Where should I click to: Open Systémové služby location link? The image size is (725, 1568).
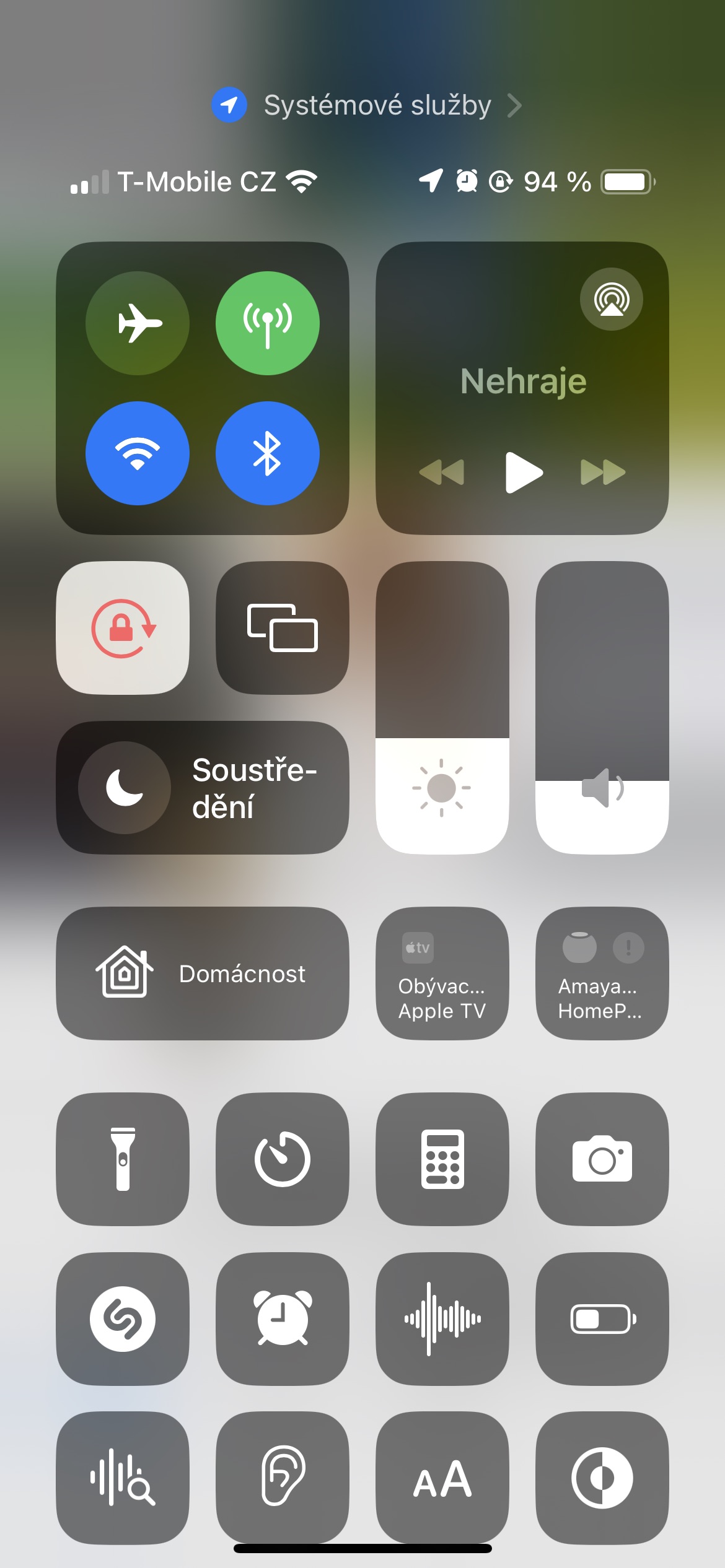pyautogui.click(x=367, y=105)
